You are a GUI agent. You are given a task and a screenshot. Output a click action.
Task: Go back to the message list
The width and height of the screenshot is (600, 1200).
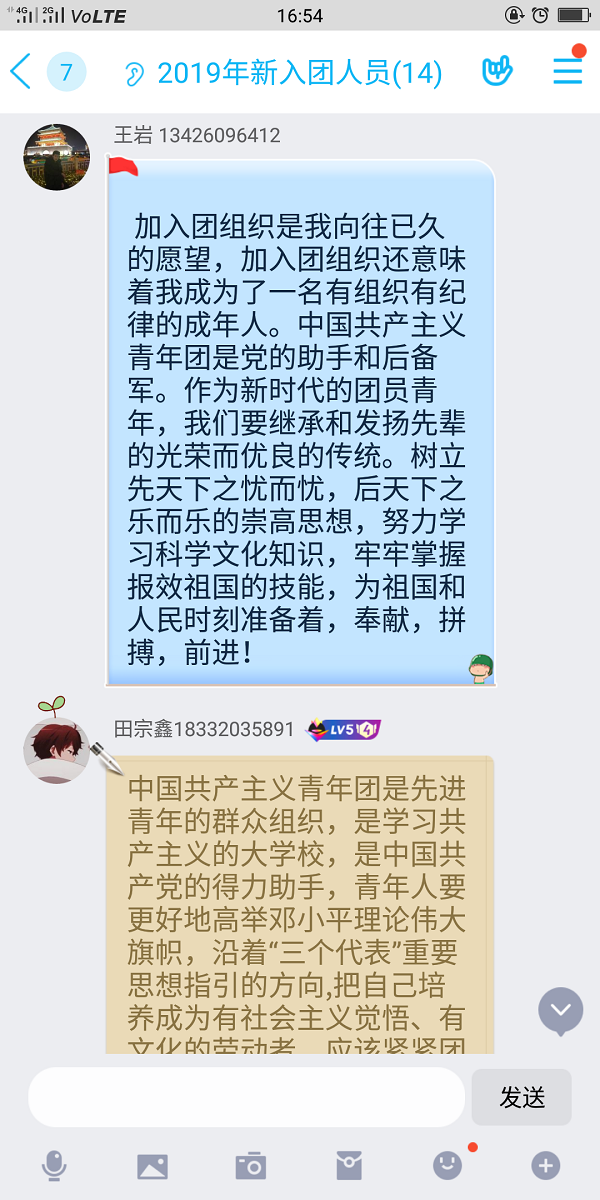tap(20, 72)
